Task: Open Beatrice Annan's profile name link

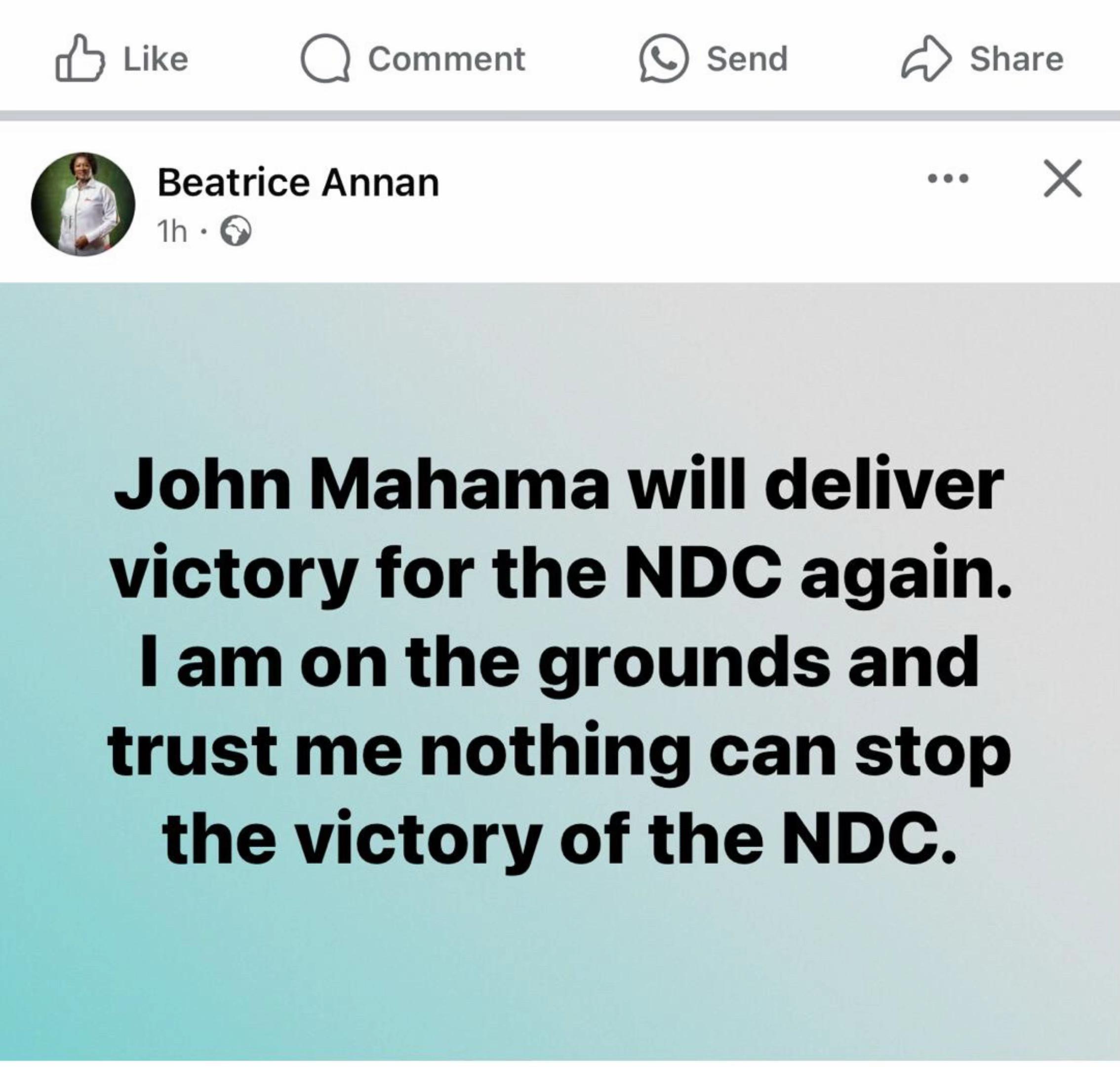Action: pos(298,183)
